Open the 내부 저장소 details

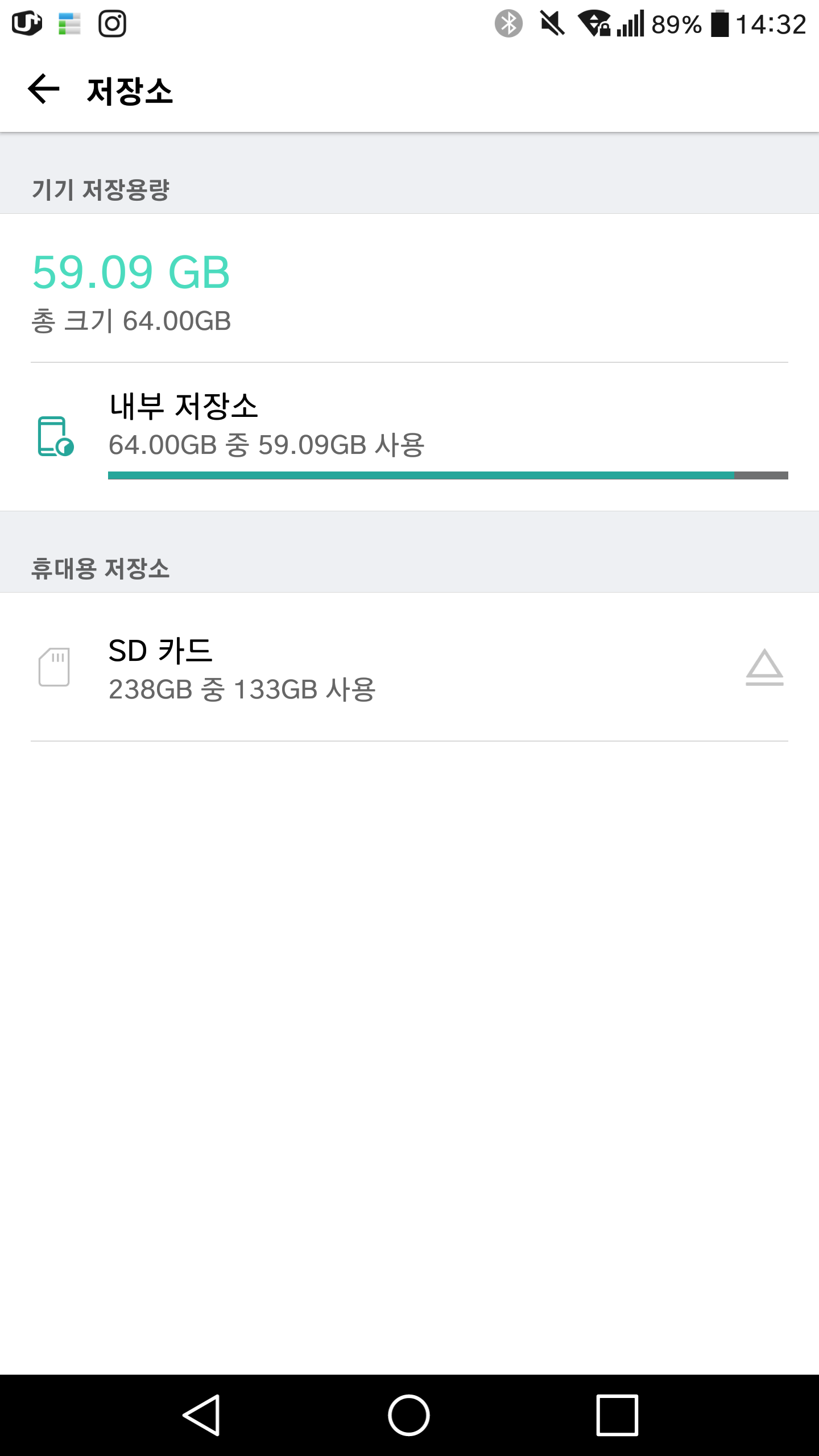click(409, 437)
